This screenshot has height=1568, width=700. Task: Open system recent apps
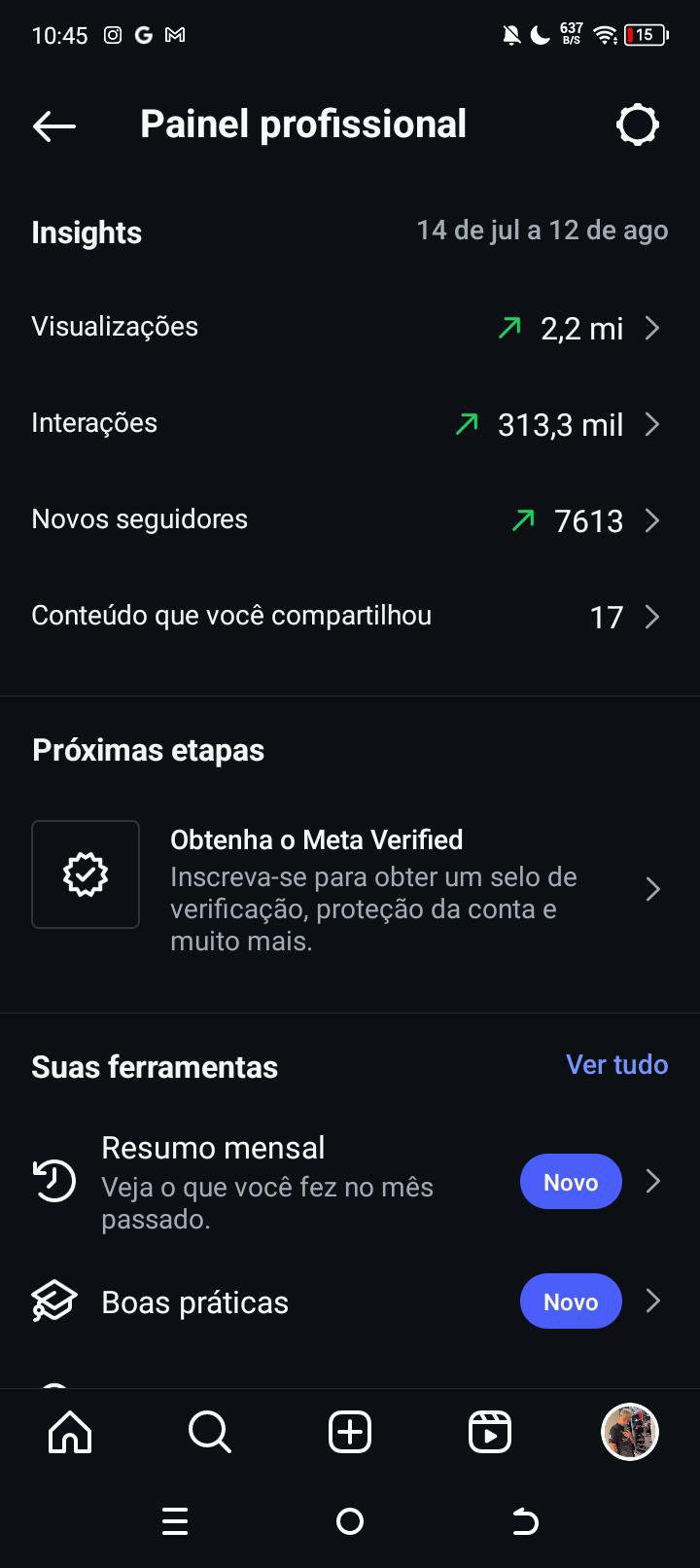(x=175, y=1521)
